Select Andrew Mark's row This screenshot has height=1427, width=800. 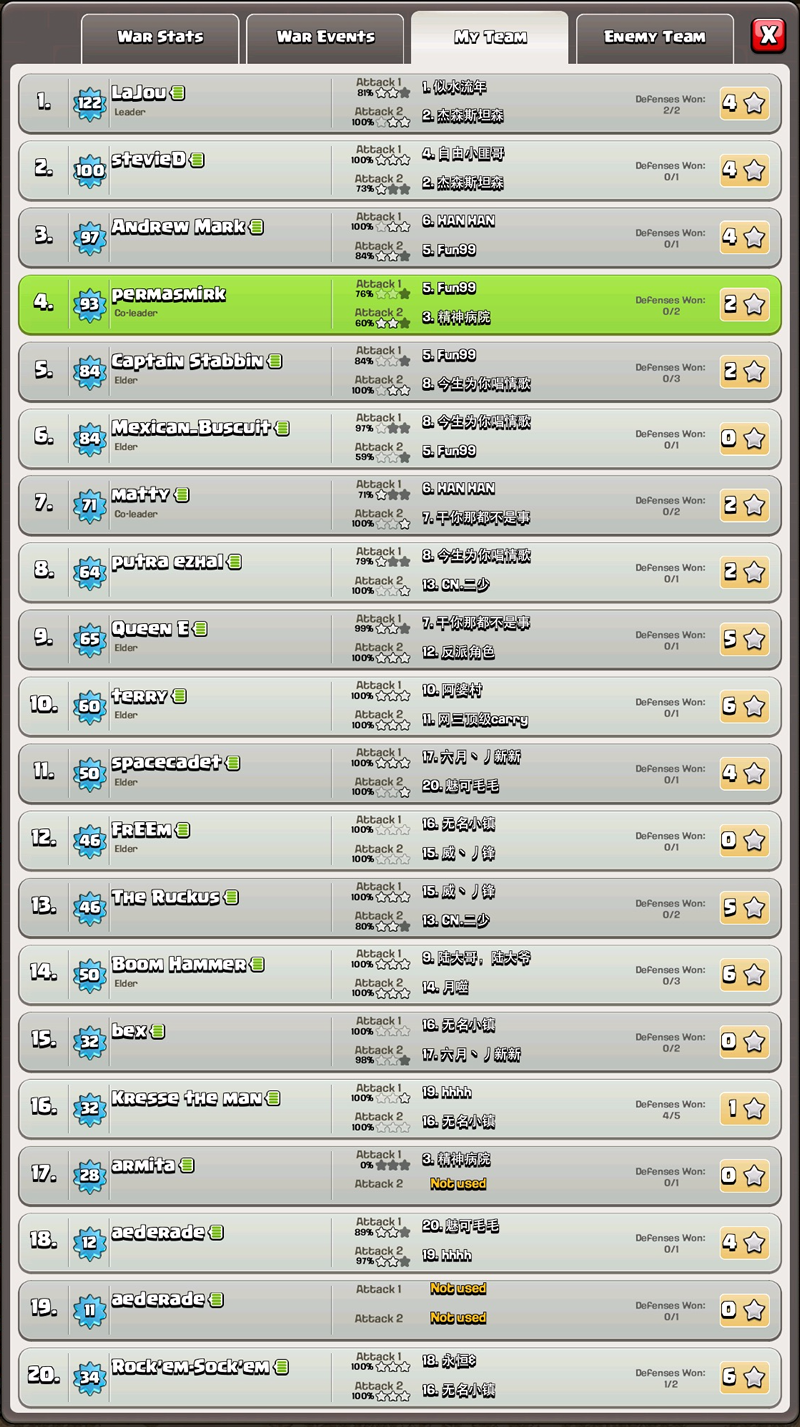point(400,237)
